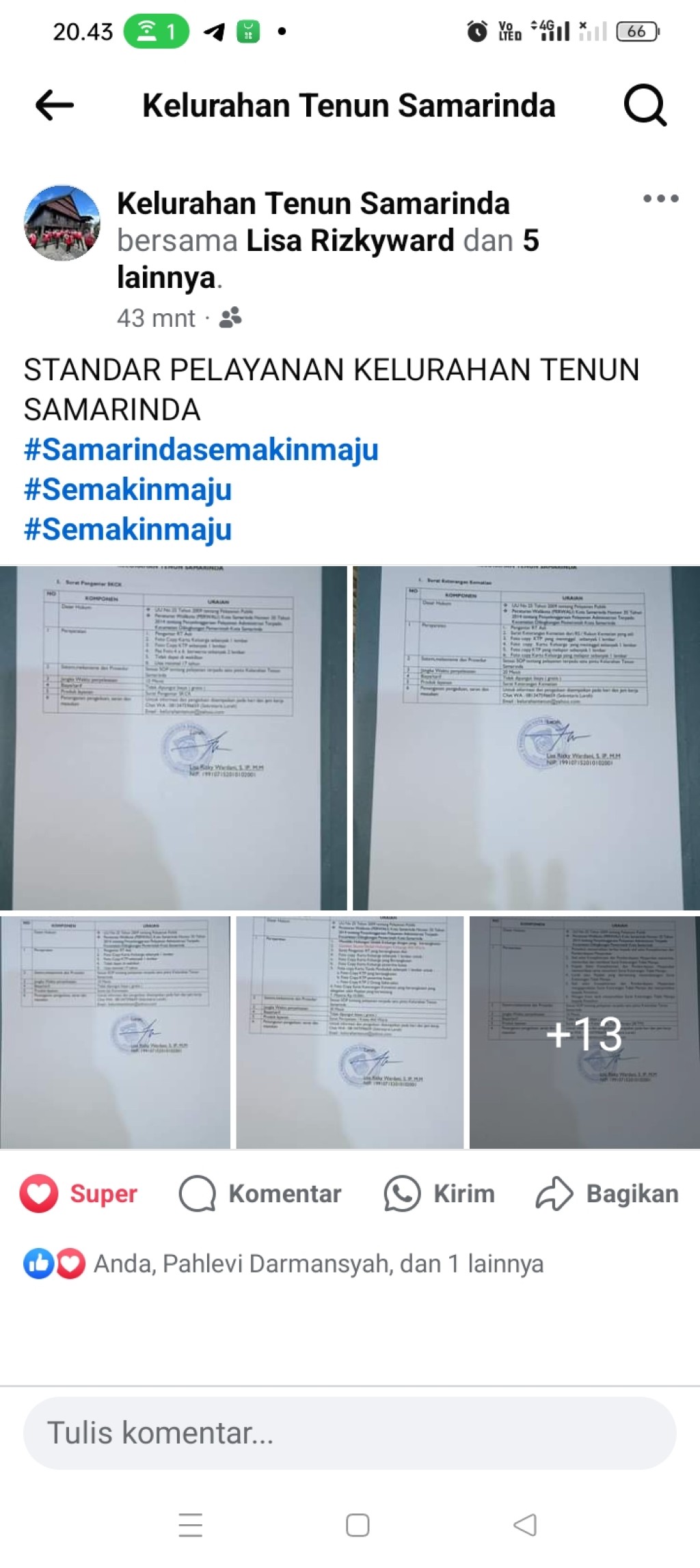Toggle the Super reaction button
The width and height of the screenshot is (700, 1568).
79,1194
